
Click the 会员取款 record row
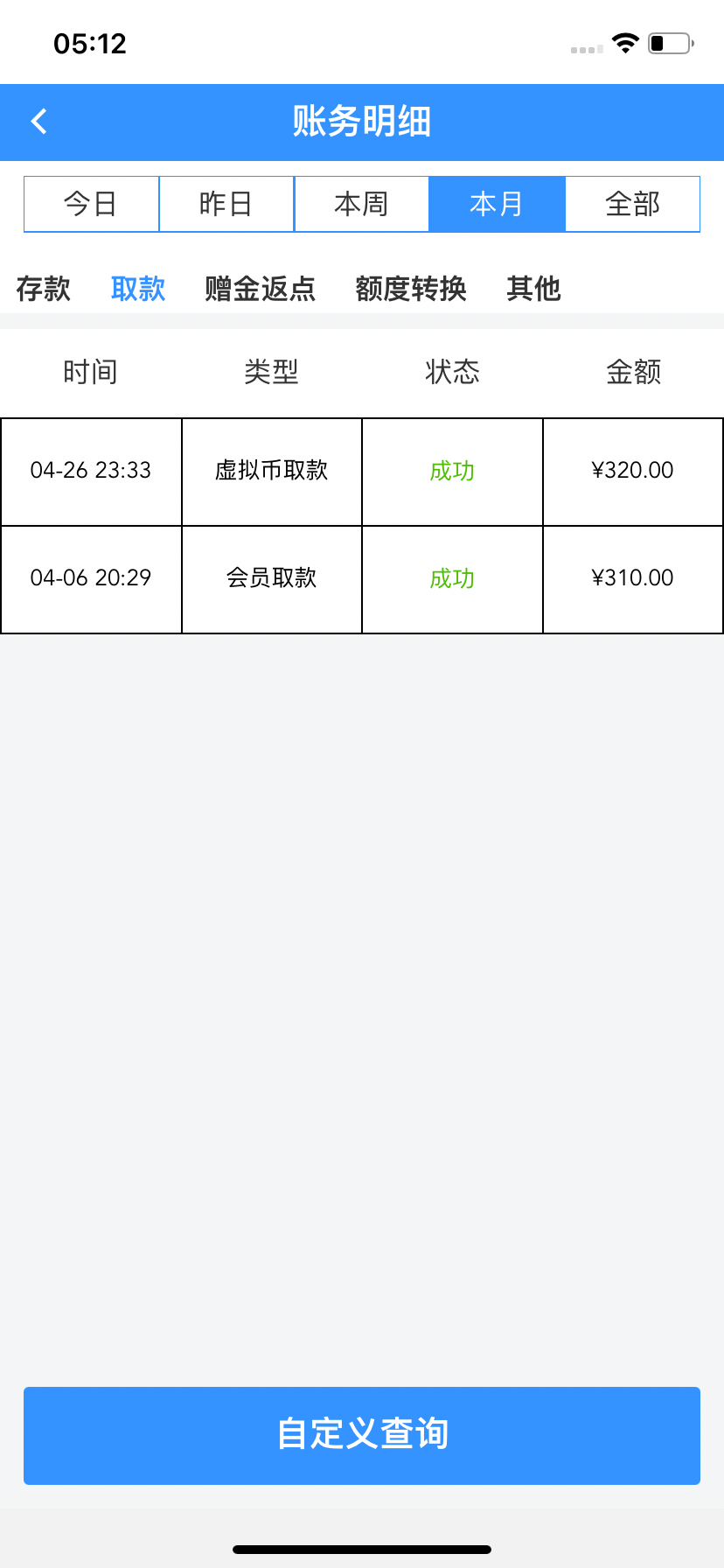(271, 578)
